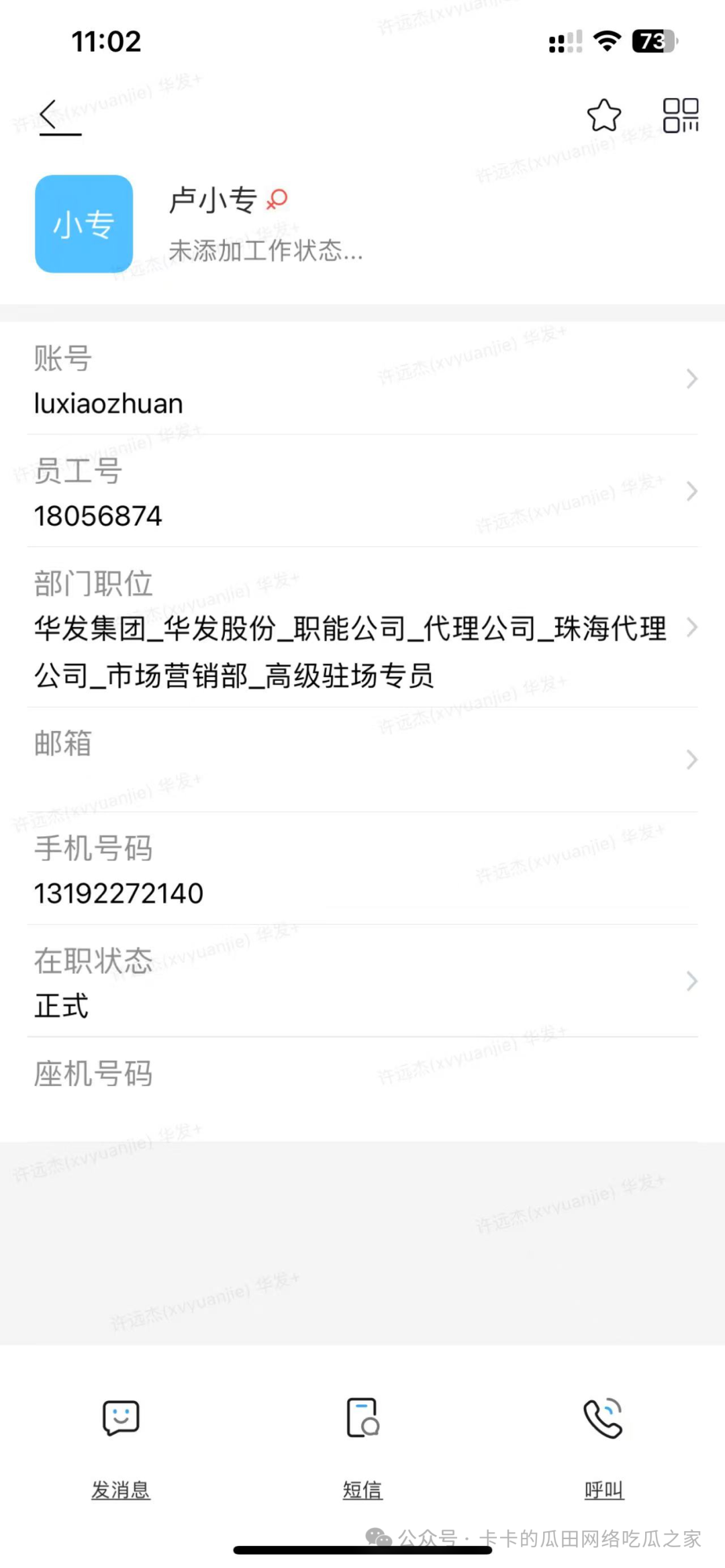Open the 小专 profile avatar
725x1568 pixels.
click(x=84, y=224)
